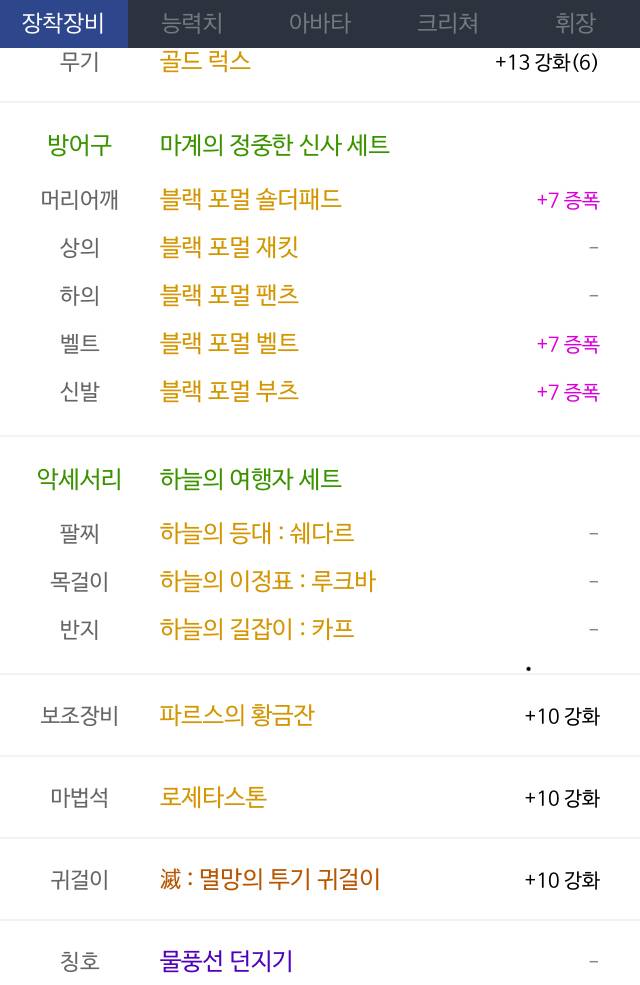Viewport: 640px width, 985px height.
Task: View details of 블랙 포멀 숄더패드
Action: coord(251,199)
